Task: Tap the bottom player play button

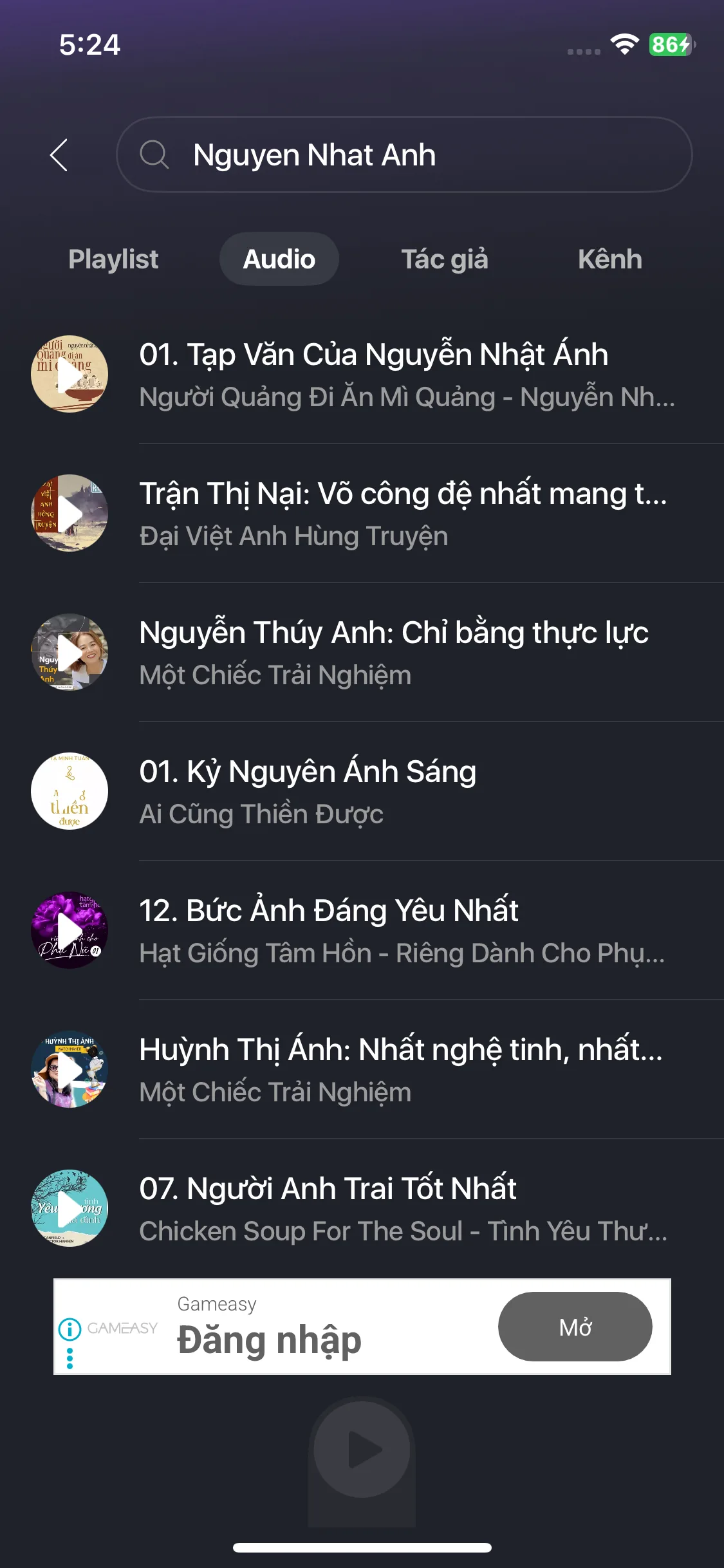Action: point(362,1450)
